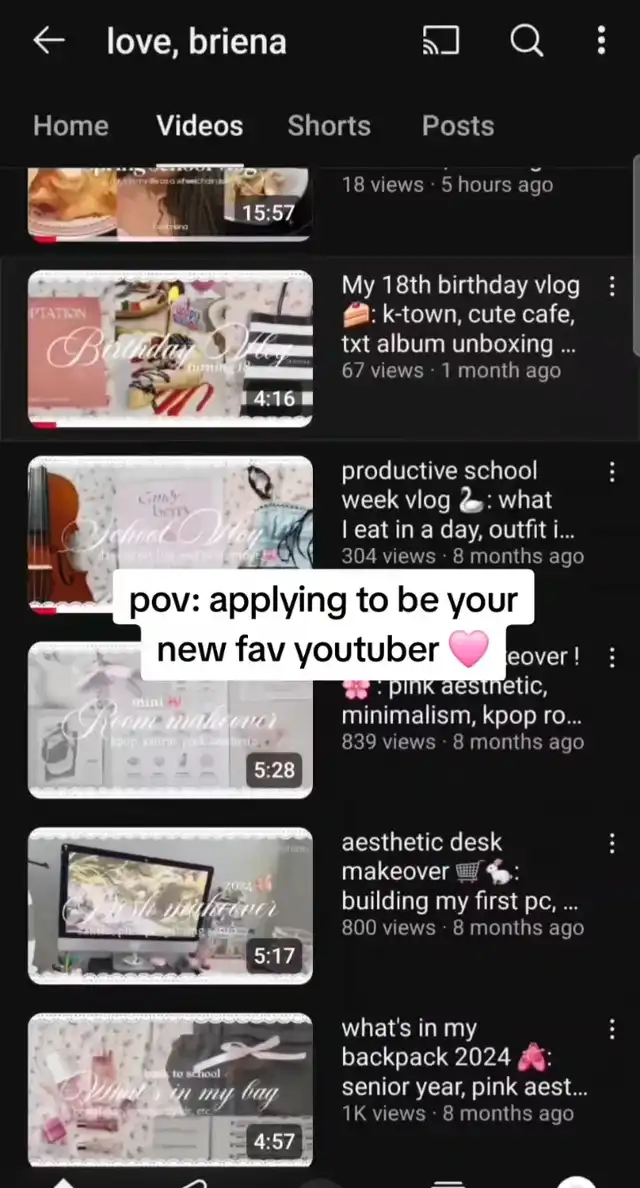Play the room makeover video of 5:28
Viewport: 640px width, 1188px height.
coord(170,720)
